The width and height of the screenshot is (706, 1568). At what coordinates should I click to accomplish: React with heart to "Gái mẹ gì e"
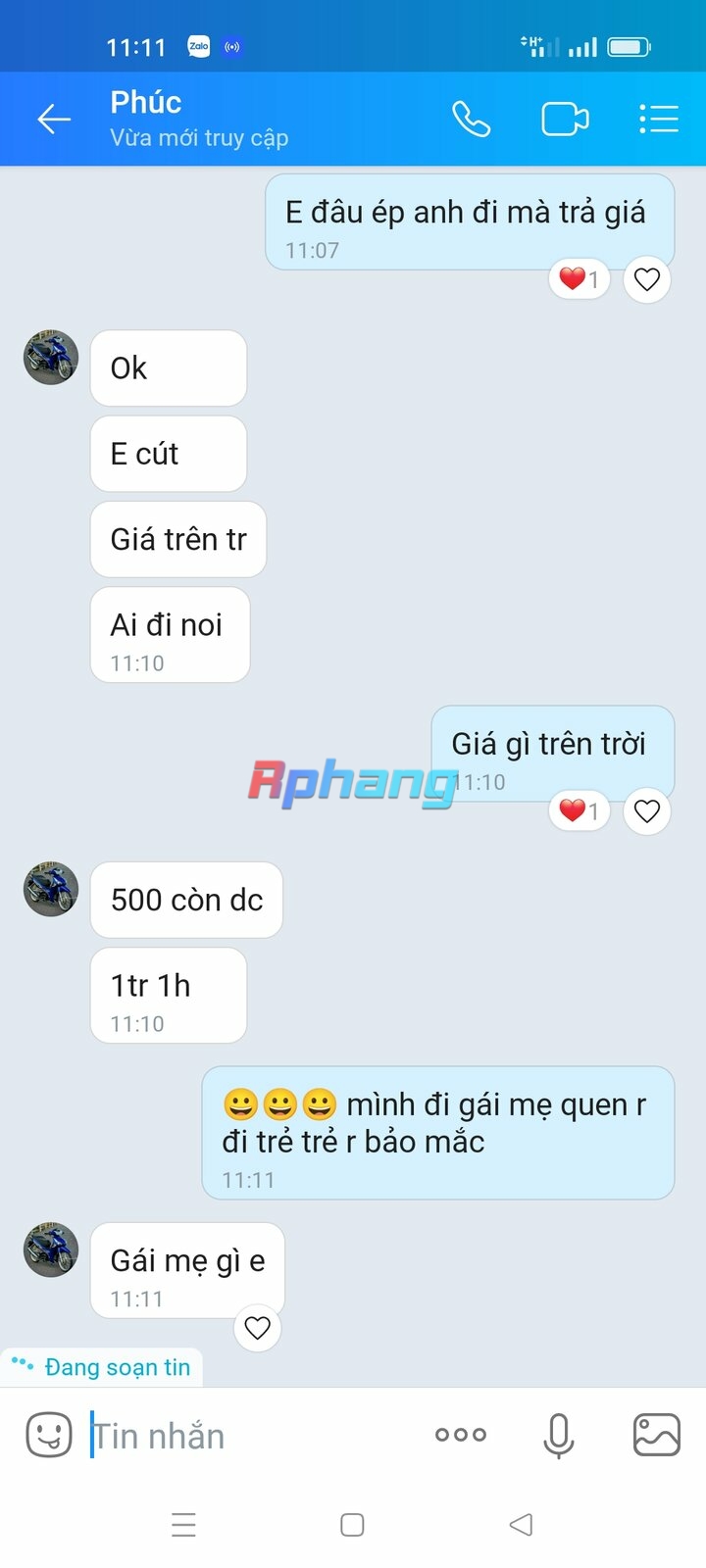click(258, 1328)
